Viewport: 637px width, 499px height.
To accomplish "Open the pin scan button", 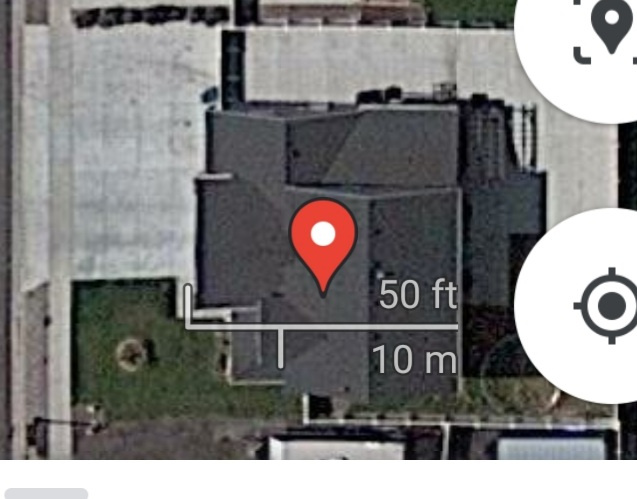I will coord(606,30).
